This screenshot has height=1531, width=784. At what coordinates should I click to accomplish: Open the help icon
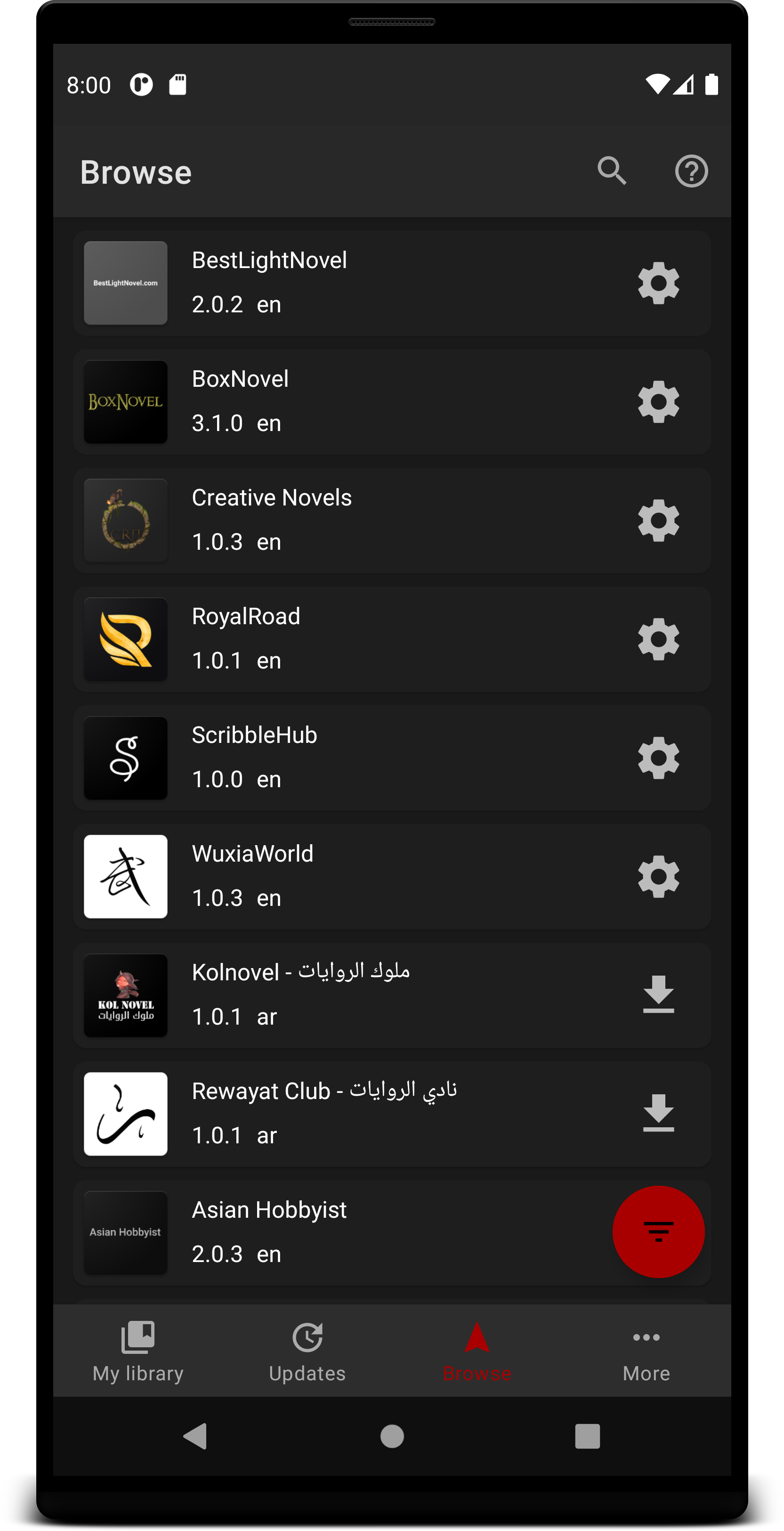pos(691,171)
